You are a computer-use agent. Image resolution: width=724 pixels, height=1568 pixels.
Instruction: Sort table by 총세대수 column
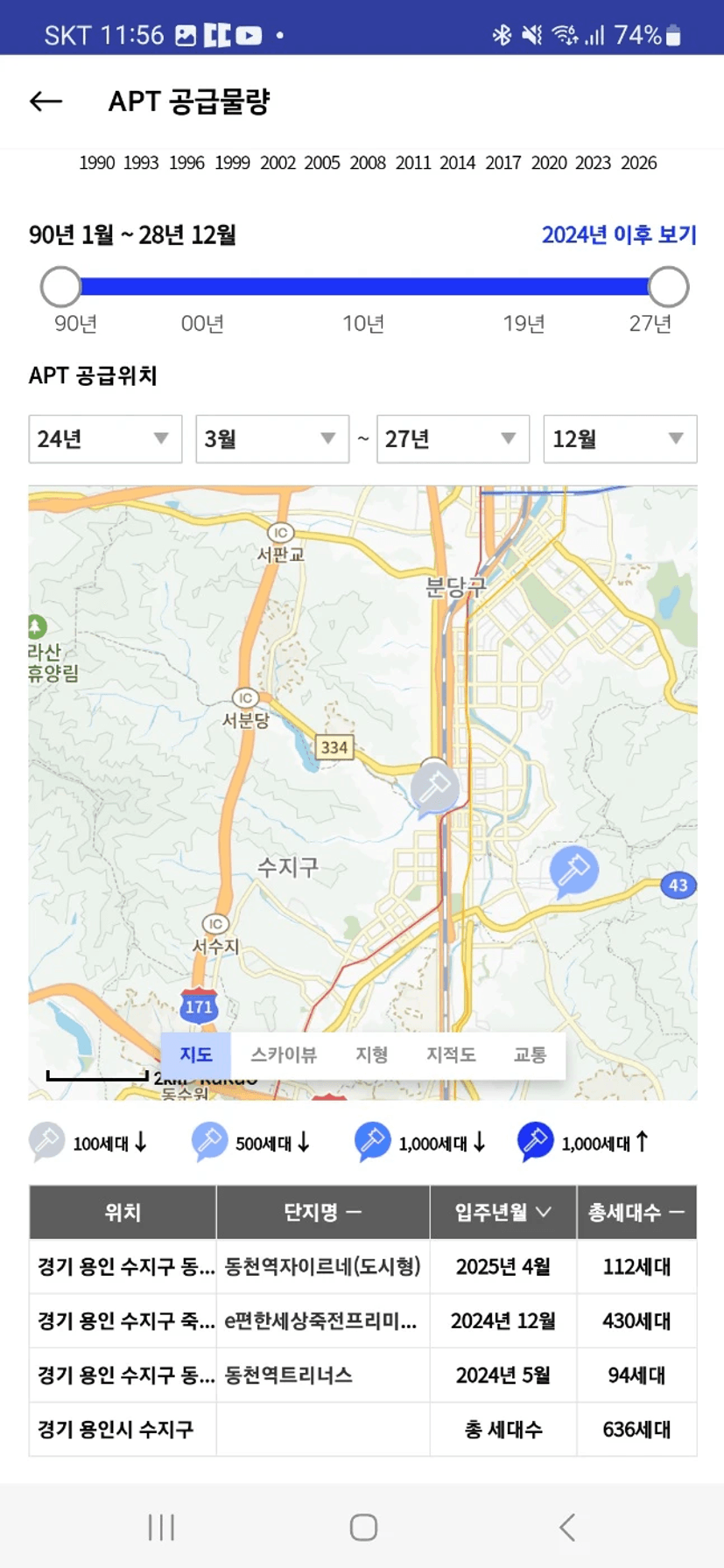pos(636,1213)
